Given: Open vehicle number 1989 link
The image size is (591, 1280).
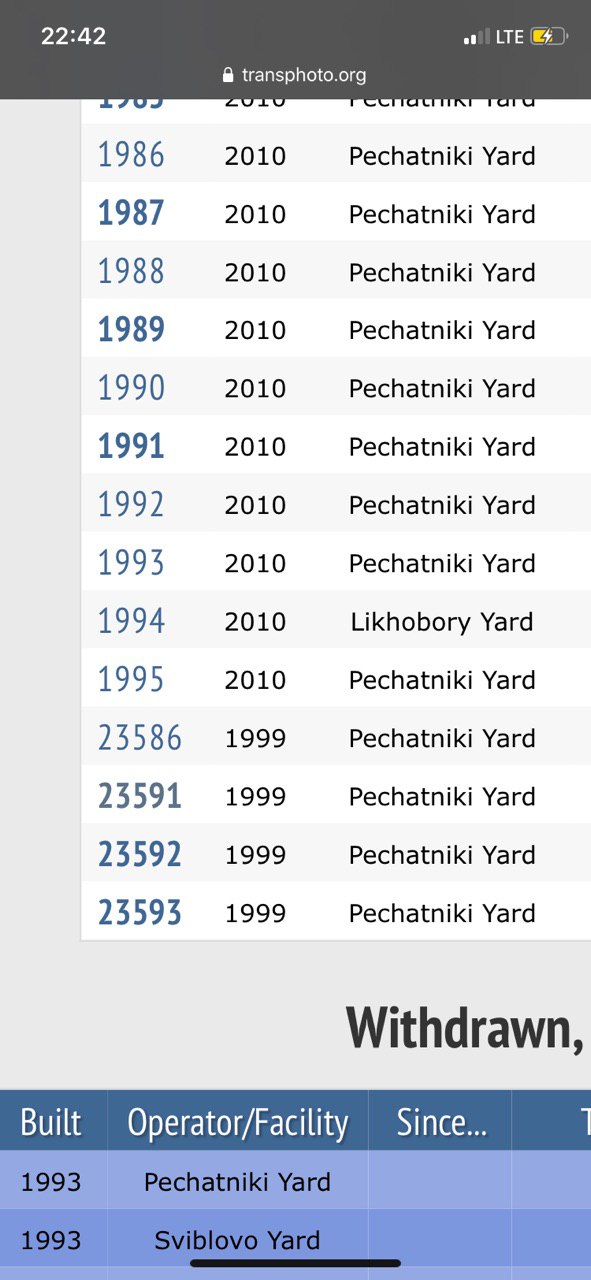Looking at the screenshot, I should pyautogui.click(x=131, y=329).
